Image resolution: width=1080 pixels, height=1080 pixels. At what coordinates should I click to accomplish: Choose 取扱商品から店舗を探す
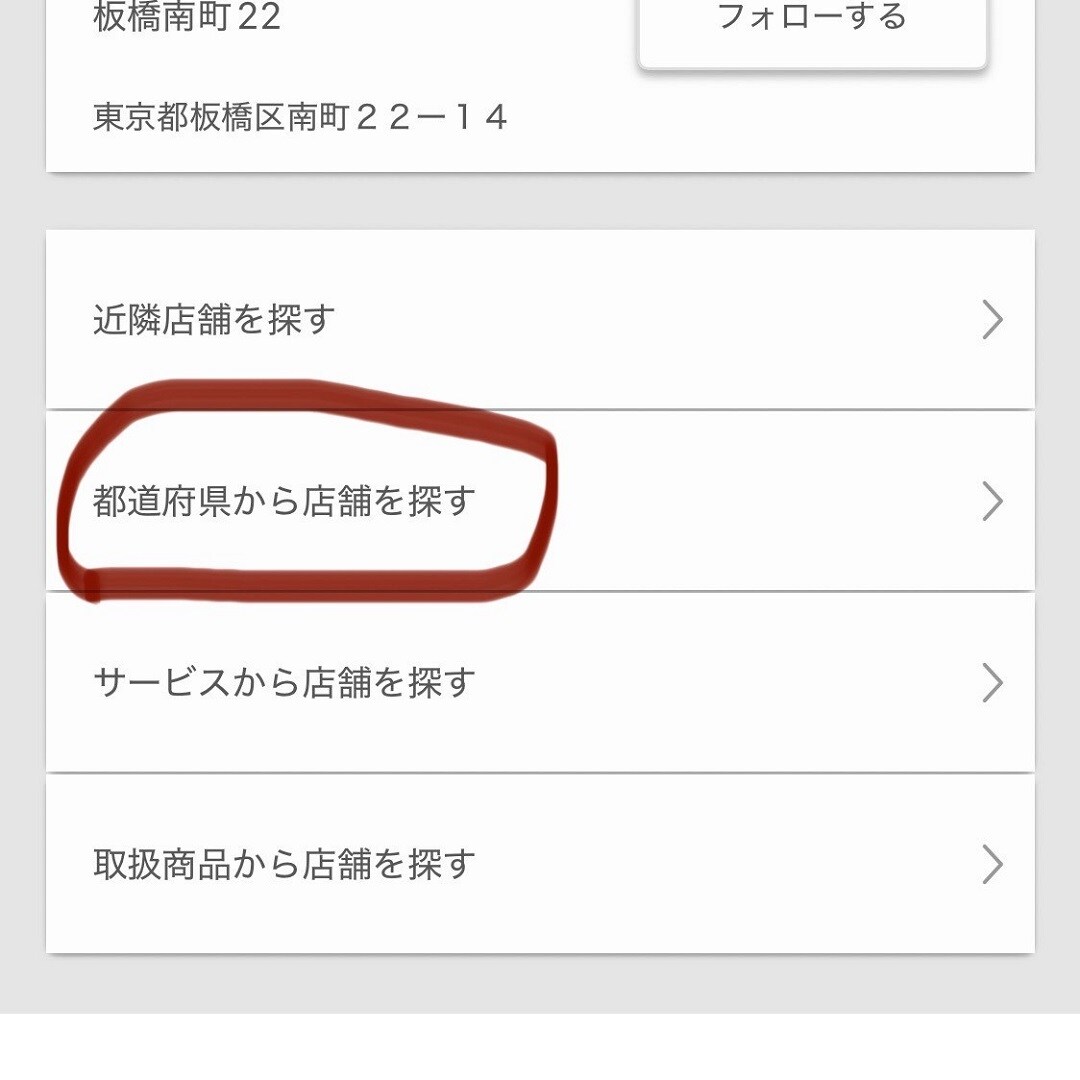click(x=540, y=864)
